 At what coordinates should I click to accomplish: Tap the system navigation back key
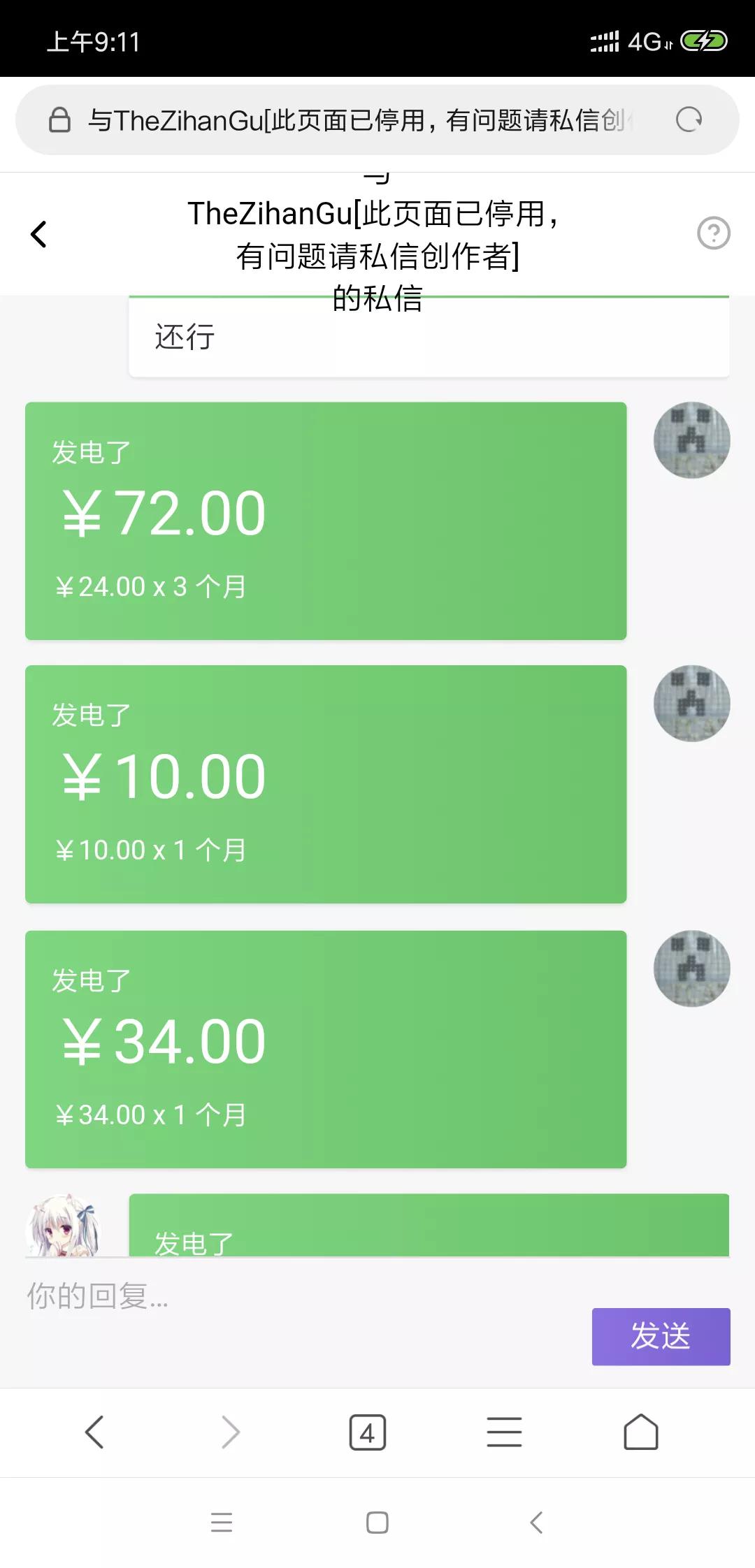coord(535,1523)
